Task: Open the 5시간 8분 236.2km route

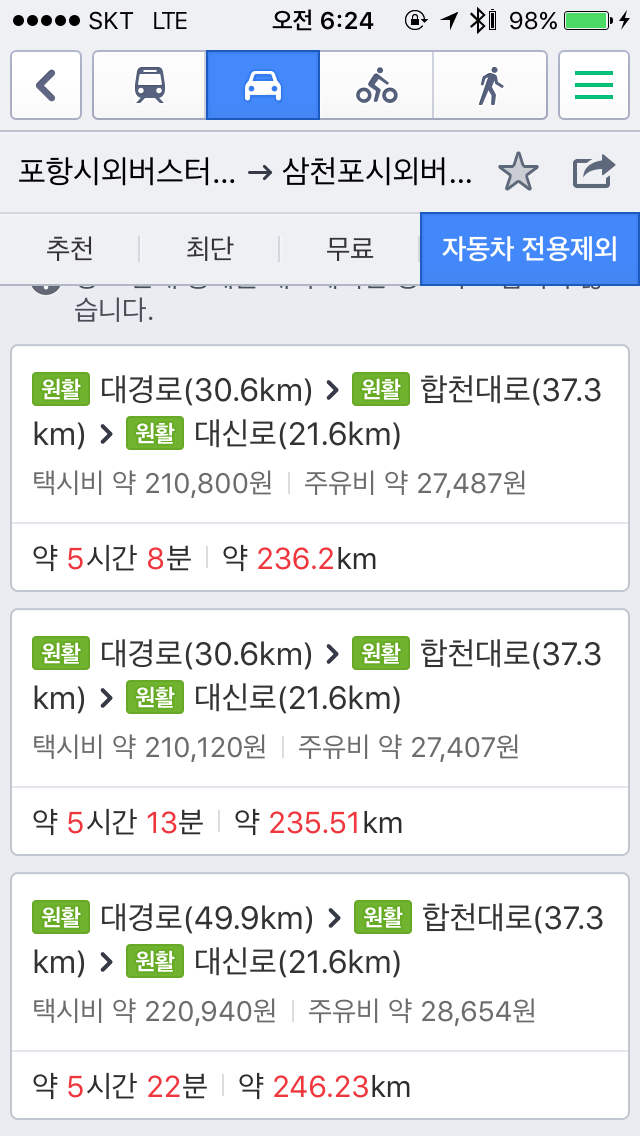Action: [x=320, y=468]
